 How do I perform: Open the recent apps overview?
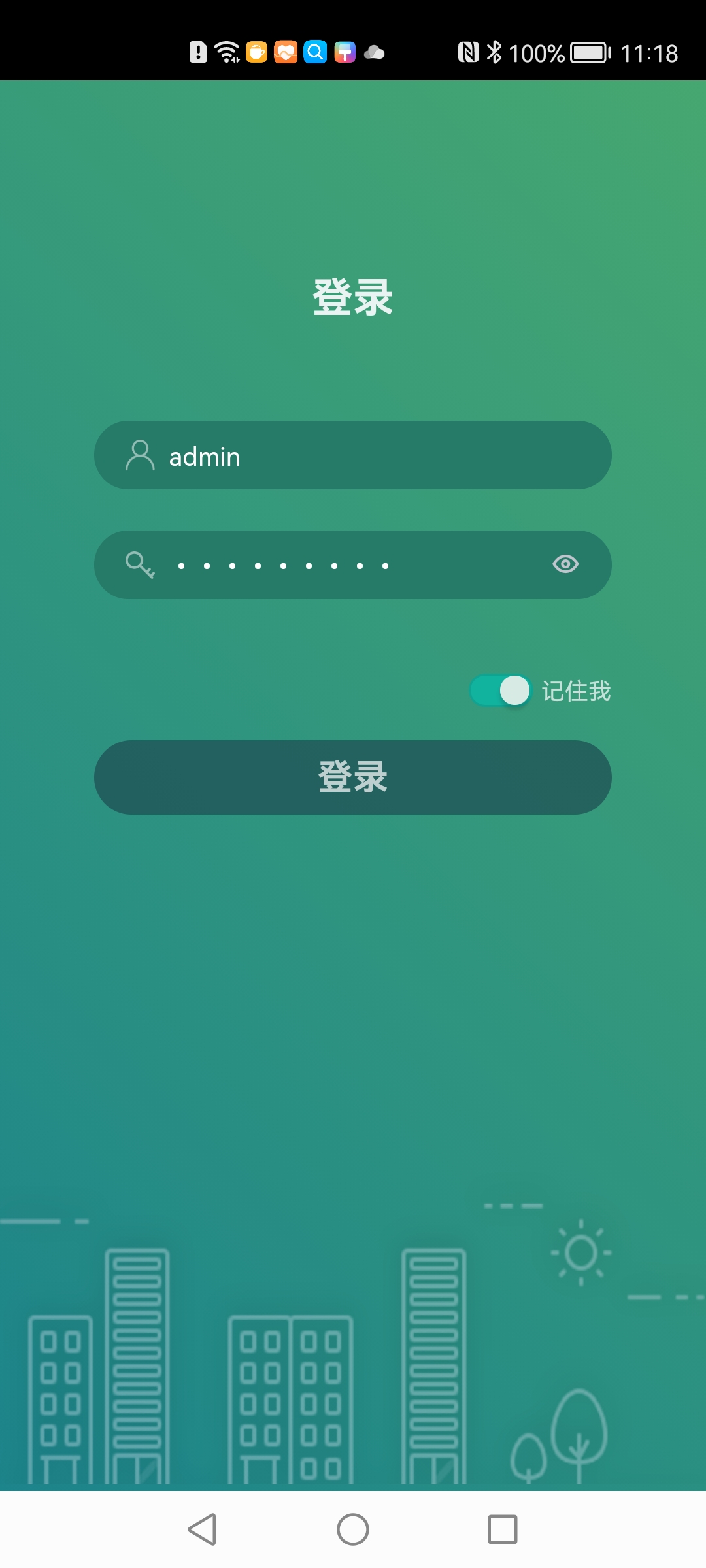tap(502, 1529)
